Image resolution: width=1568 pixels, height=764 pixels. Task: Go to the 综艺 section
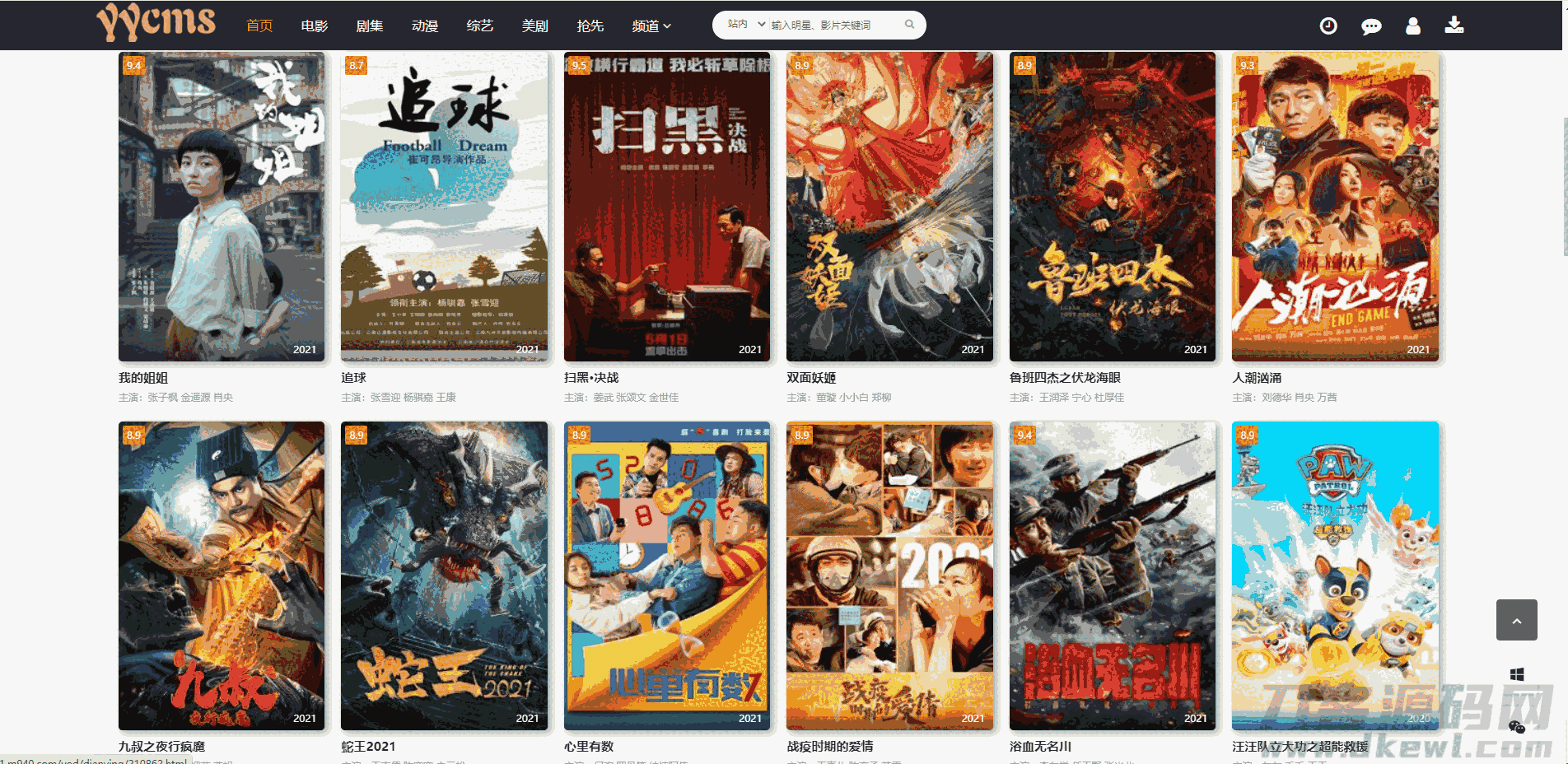480,26
